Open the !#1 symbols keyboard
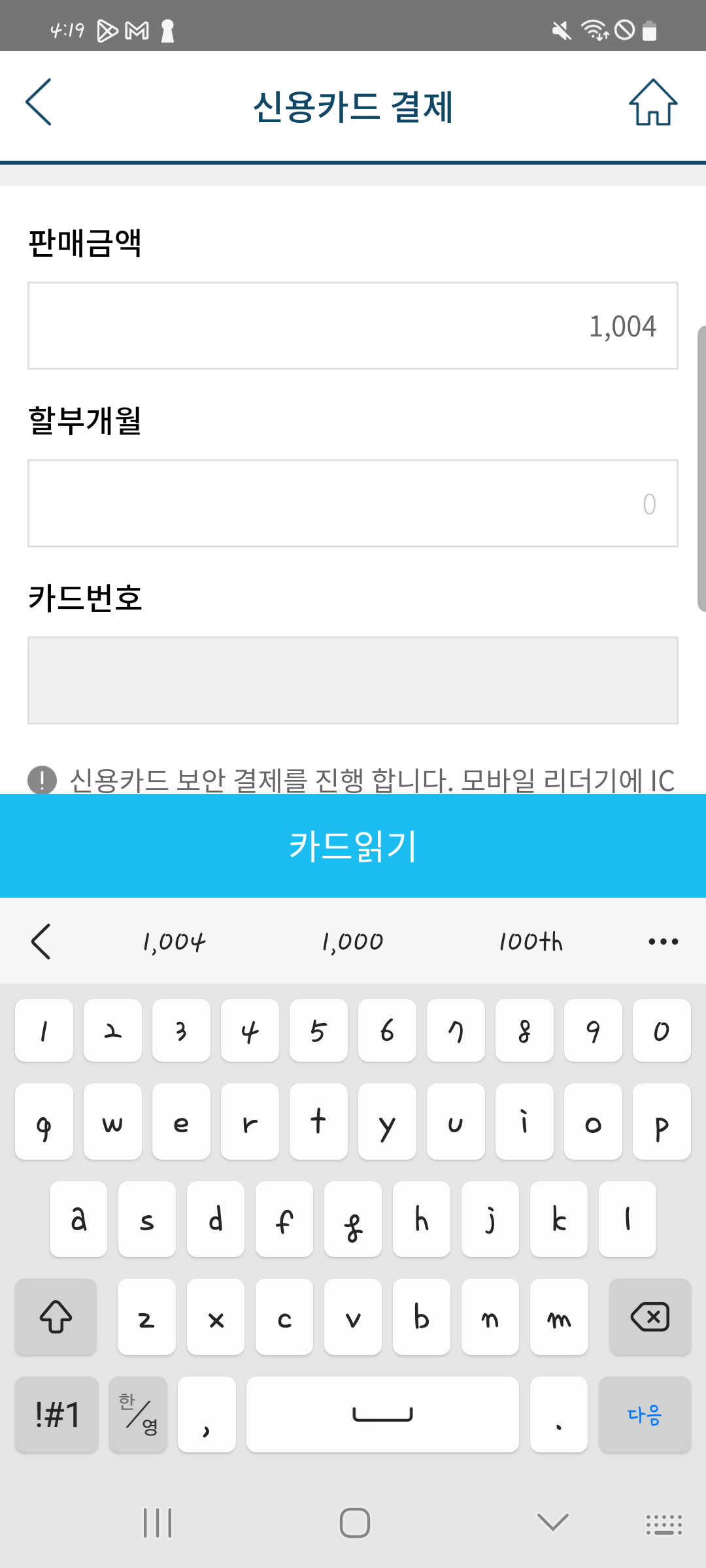Viewport: 706px width, 1568px height. (x=57, y=1415)
